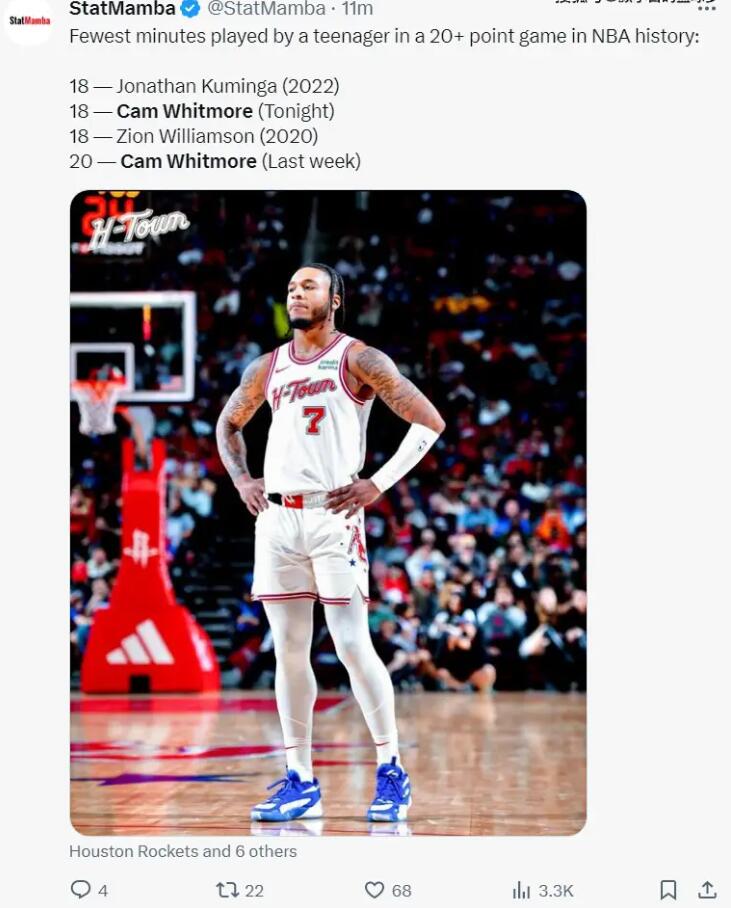Like StatMamba's post
The image size is (731, 908).
pyautogui.click(x=375, y=889)
